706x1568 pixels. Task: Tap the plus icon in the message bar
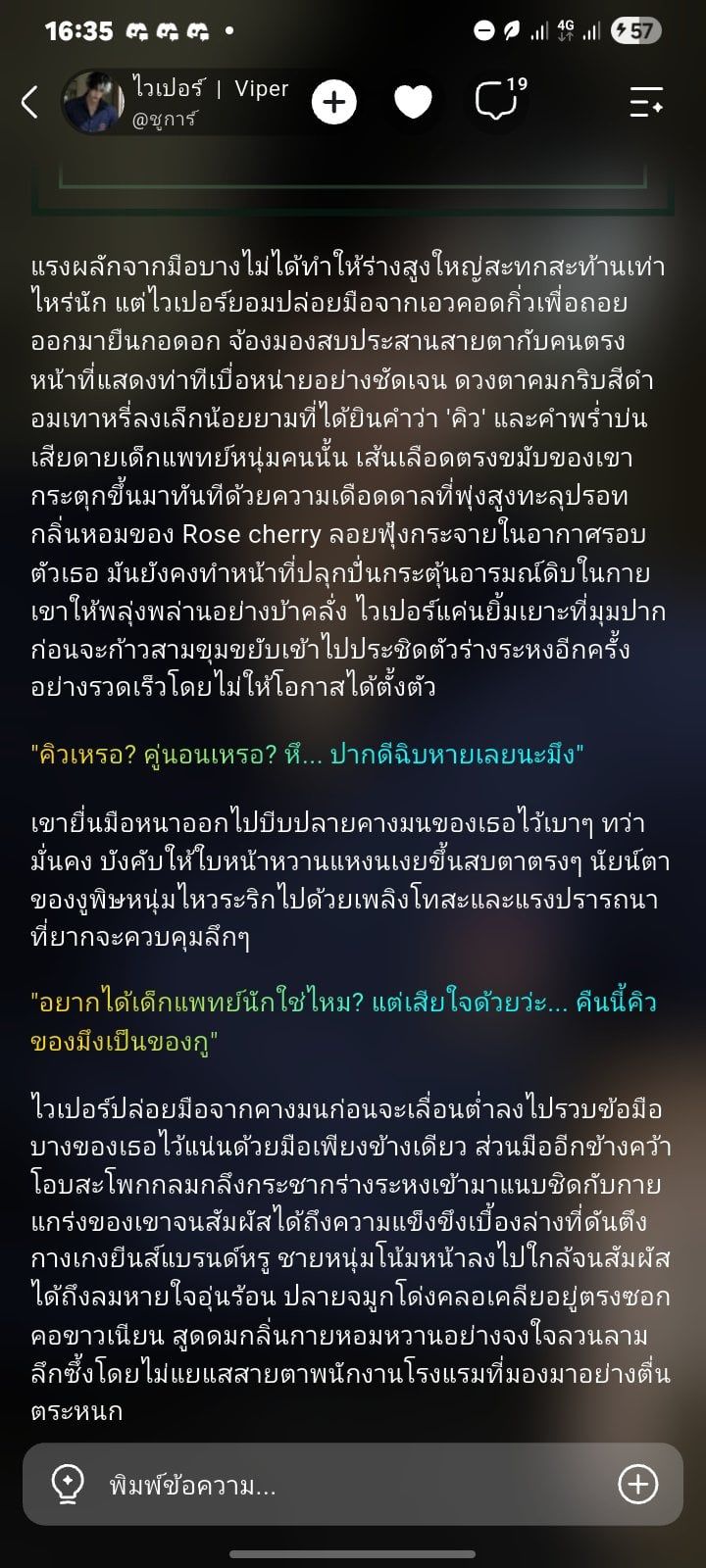point(637,1485)
